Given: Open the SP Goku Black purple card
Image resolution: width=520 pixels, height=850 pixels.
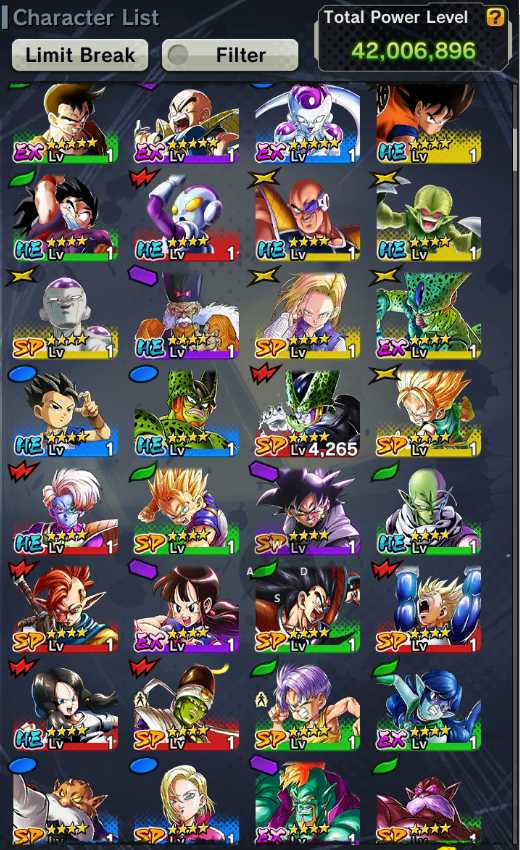Looking at the screenshot, I should [x=307, y=511].
